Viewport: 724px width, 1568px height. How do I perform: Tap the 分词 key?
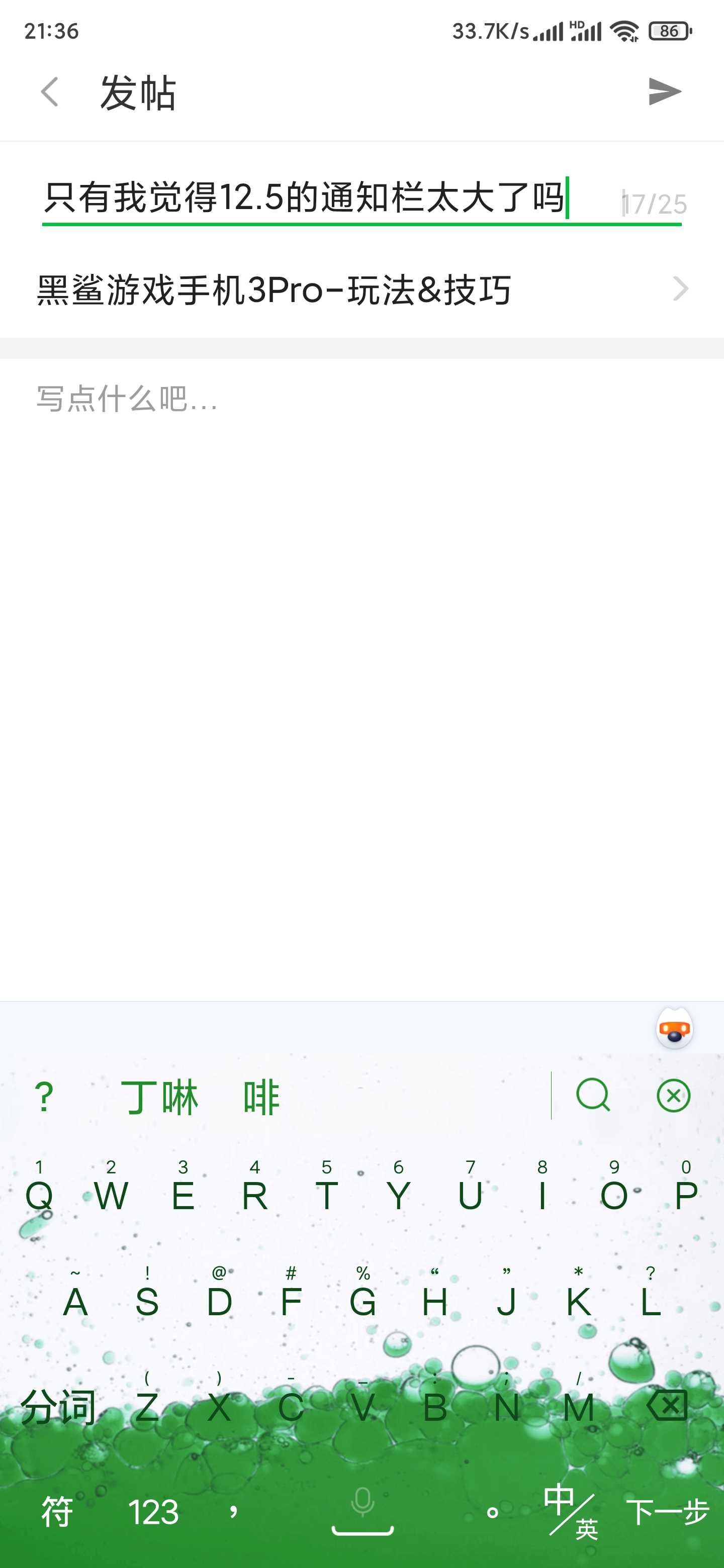click(58, 1407)
